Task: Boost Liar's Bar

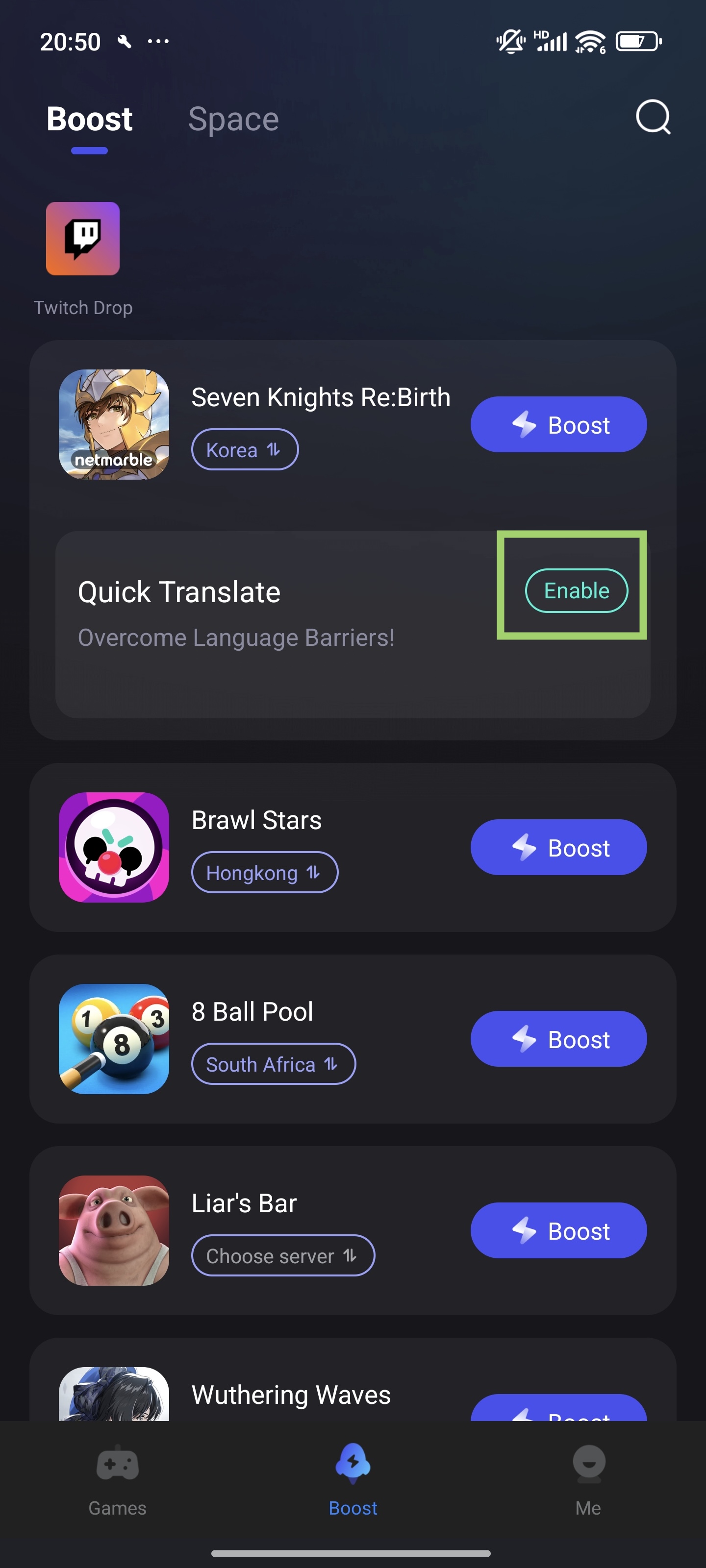Action: (558, 1230)
